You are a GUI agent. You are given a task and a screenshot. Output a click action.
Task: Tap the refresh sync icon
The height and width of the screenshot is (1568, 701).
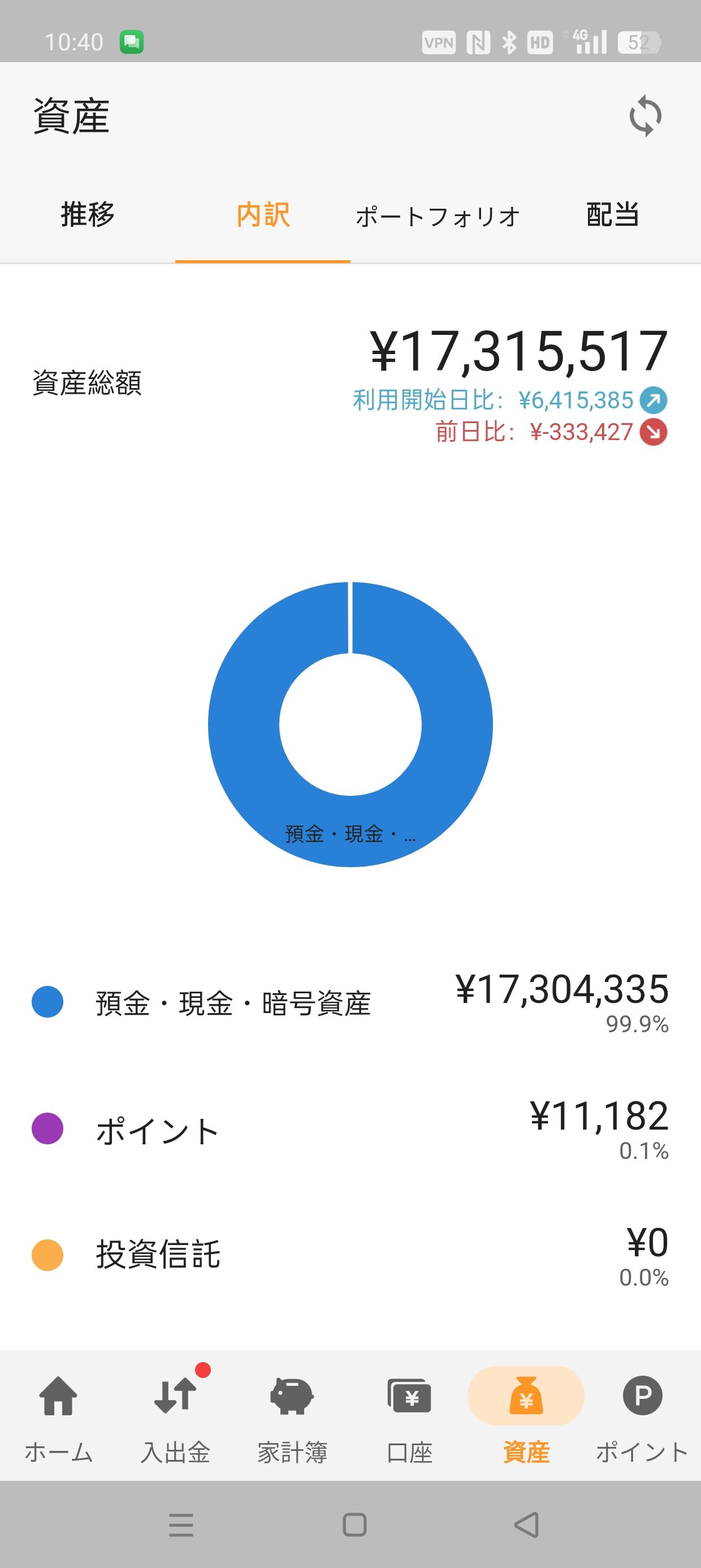point(645,115)
